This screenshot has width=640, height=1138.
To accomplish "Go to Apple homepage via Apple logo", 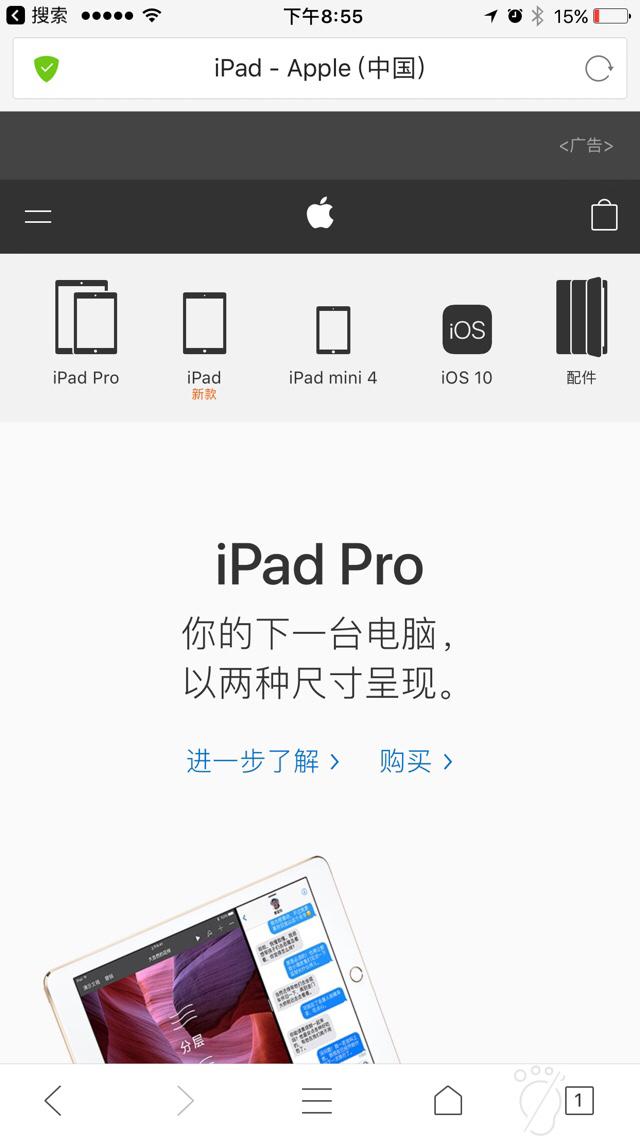I will tap(320, 213).
